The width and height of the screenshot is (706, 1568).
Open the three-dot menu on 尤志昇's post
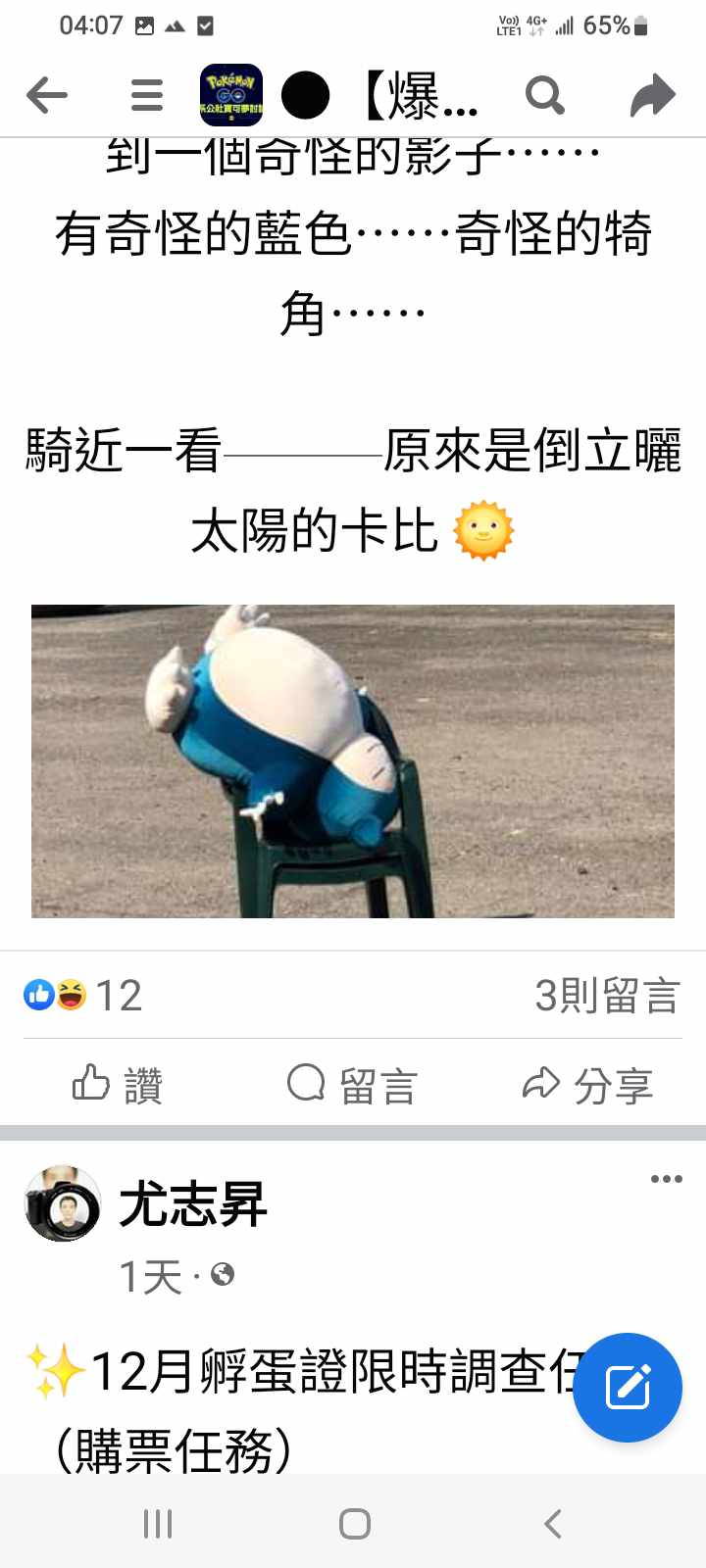coord(666,1179)
